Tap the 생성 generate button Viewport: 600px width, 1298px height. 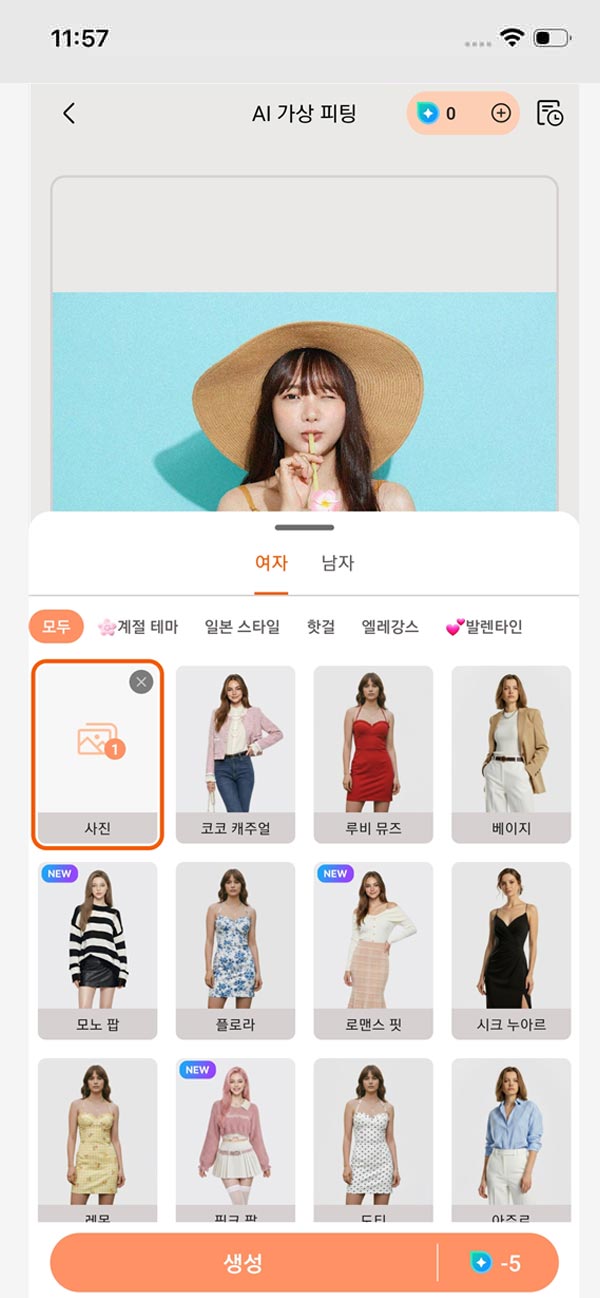coord(243,1262)
